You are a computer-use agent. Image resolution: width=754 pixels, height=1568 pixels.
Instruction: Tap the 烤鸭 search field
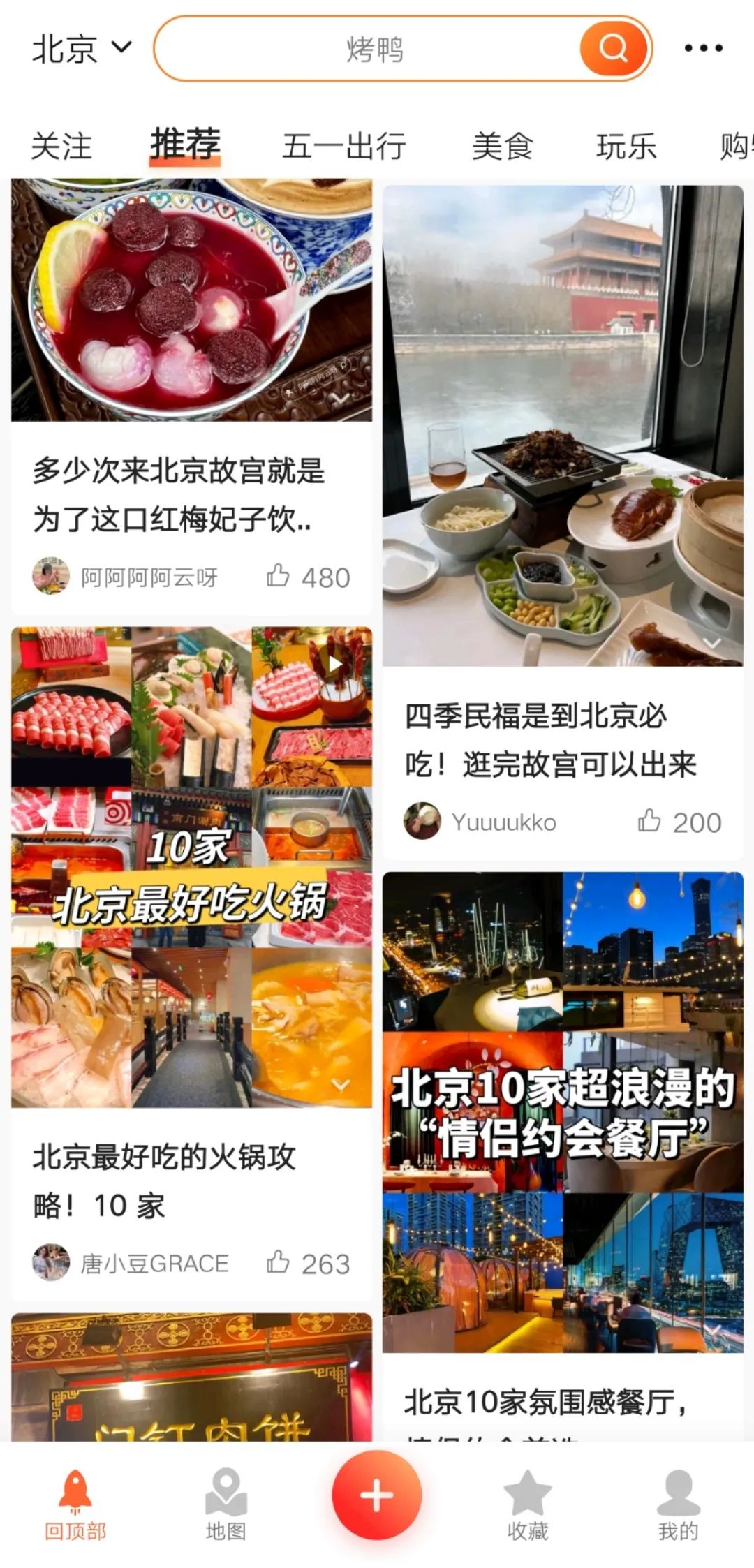tap(374, 49)
